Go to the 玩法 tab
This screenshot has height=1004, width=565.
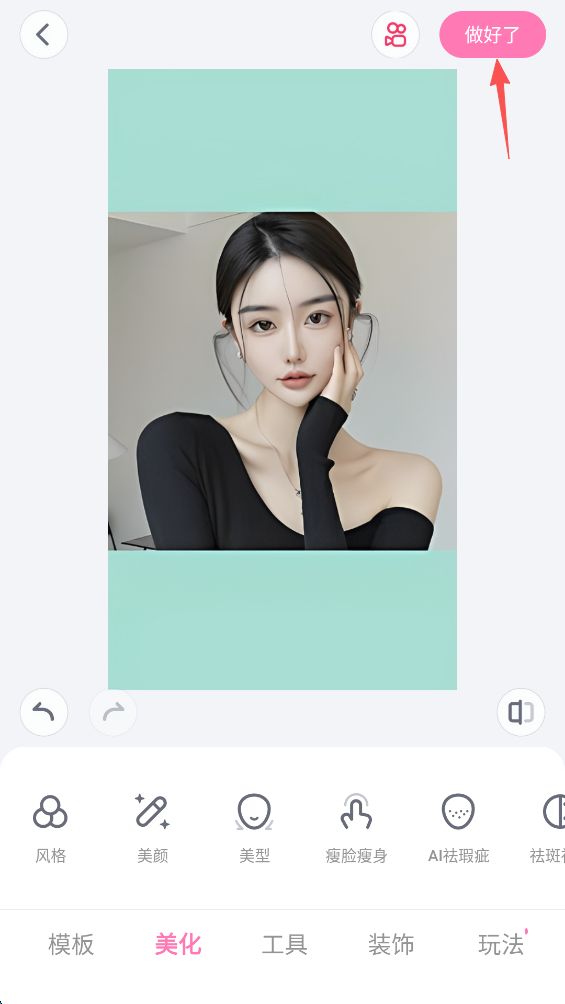tap(501, 944)
